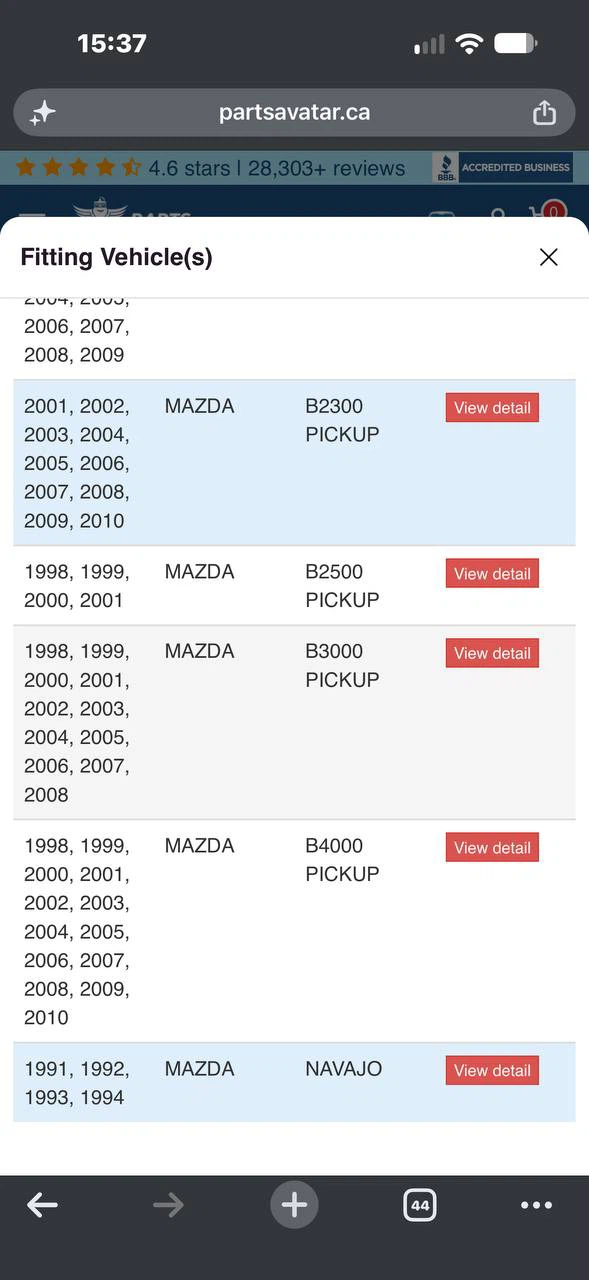The height and width of the screenshot is (1280, 589).
Task: View detail for Mazda Navajo
Action: (x=492, y=1071)
